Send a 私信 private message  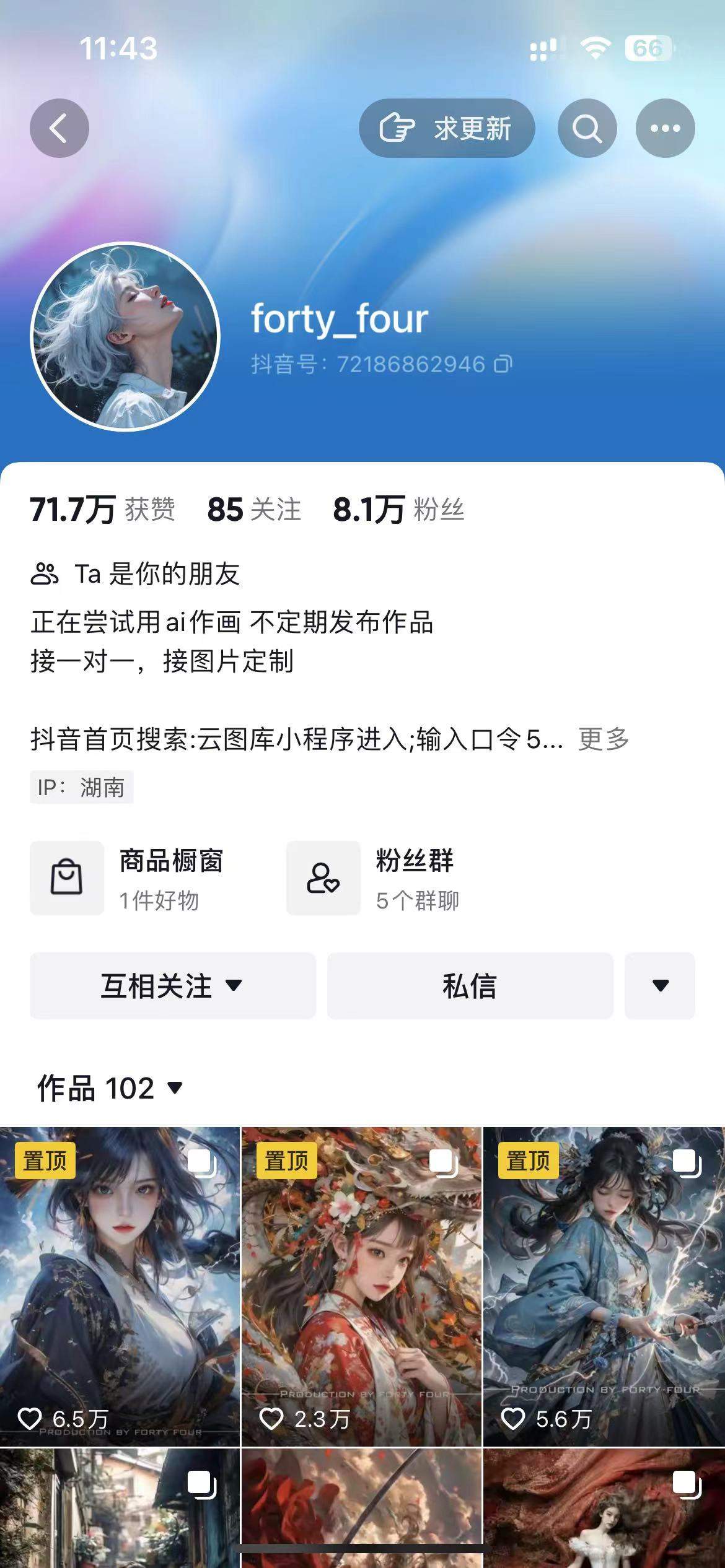tap(470, 986)
